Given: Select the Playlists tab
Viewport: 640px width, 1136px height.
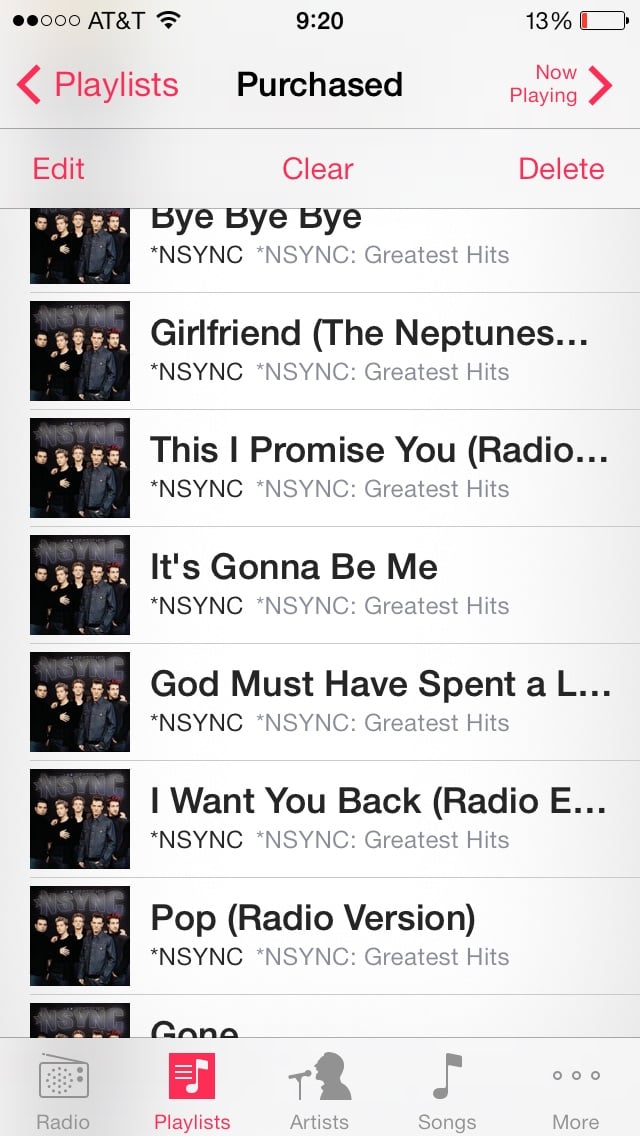Looking at the screenshot, I should (192, 1090).
